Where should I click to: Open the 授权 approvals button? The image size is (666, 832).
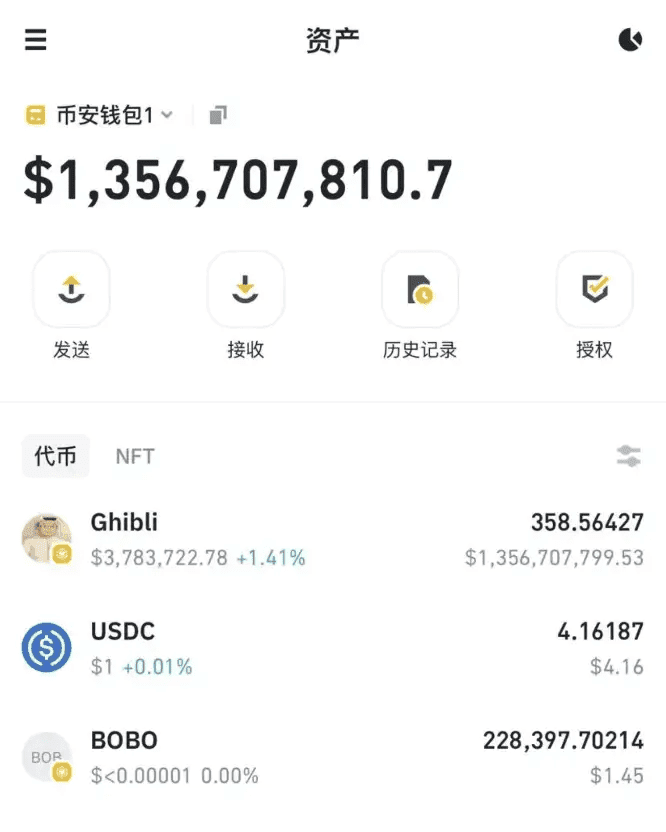coord(594,291)
